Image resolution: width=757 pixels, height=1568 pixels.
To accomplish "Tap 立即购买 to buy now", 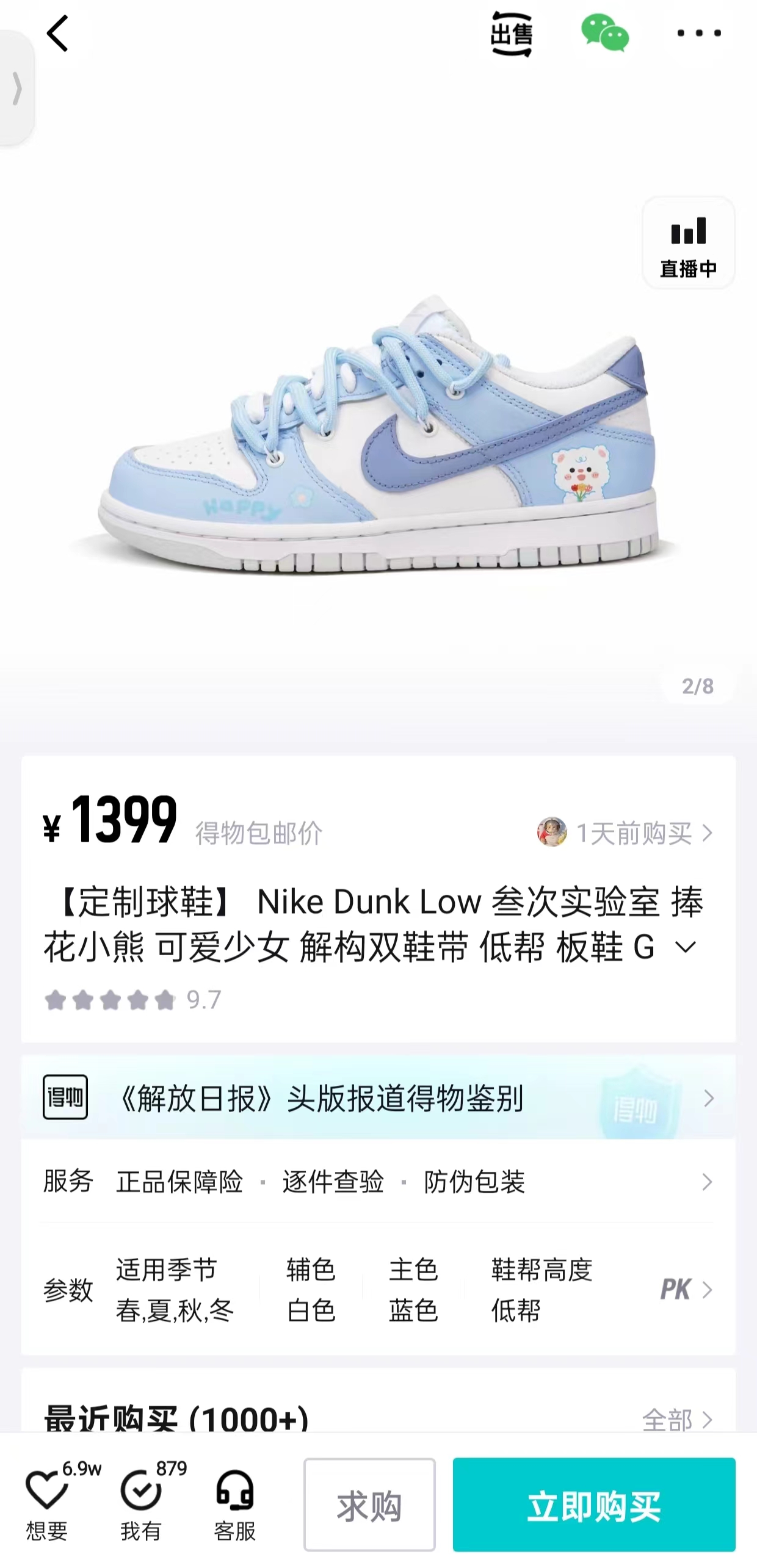I will click(594, 1505).
